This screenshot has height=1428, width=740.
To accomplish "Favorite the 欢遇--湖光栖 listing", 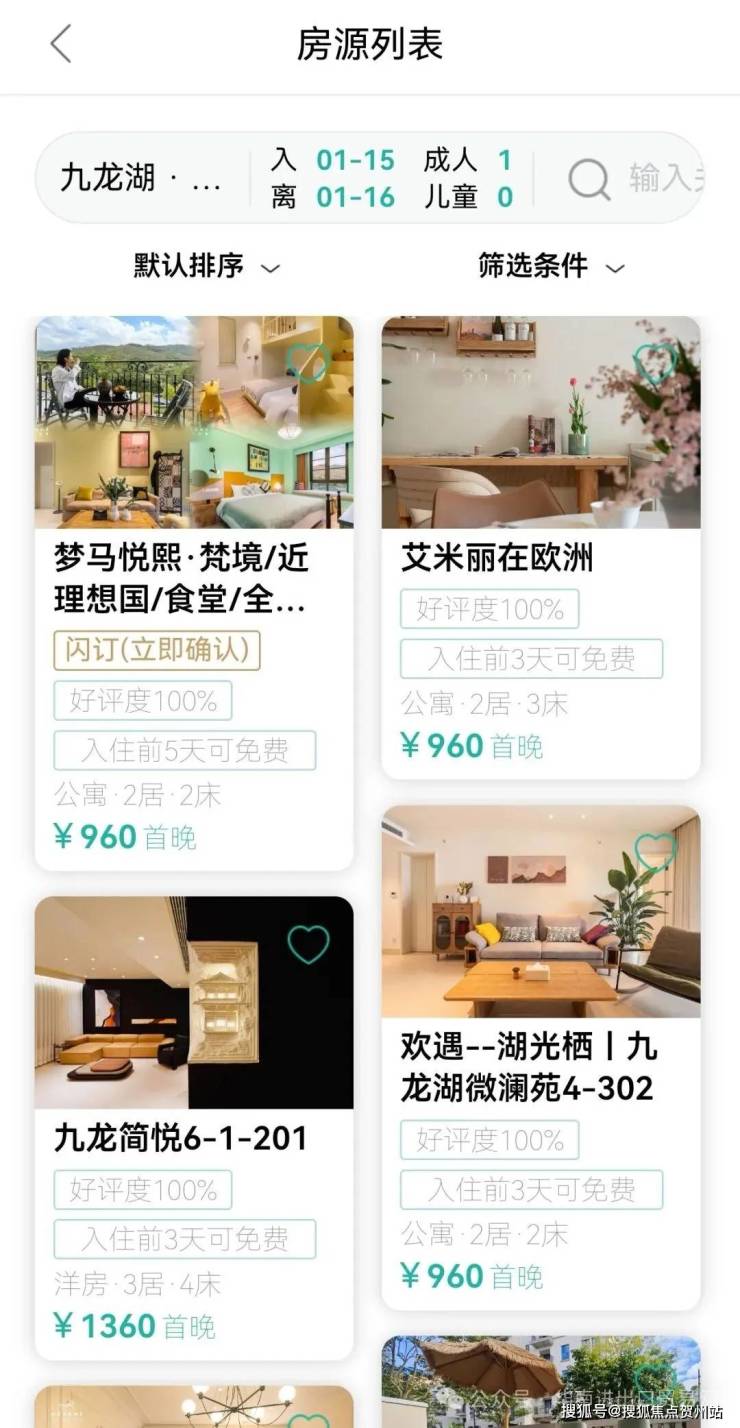I will (655, 852).
